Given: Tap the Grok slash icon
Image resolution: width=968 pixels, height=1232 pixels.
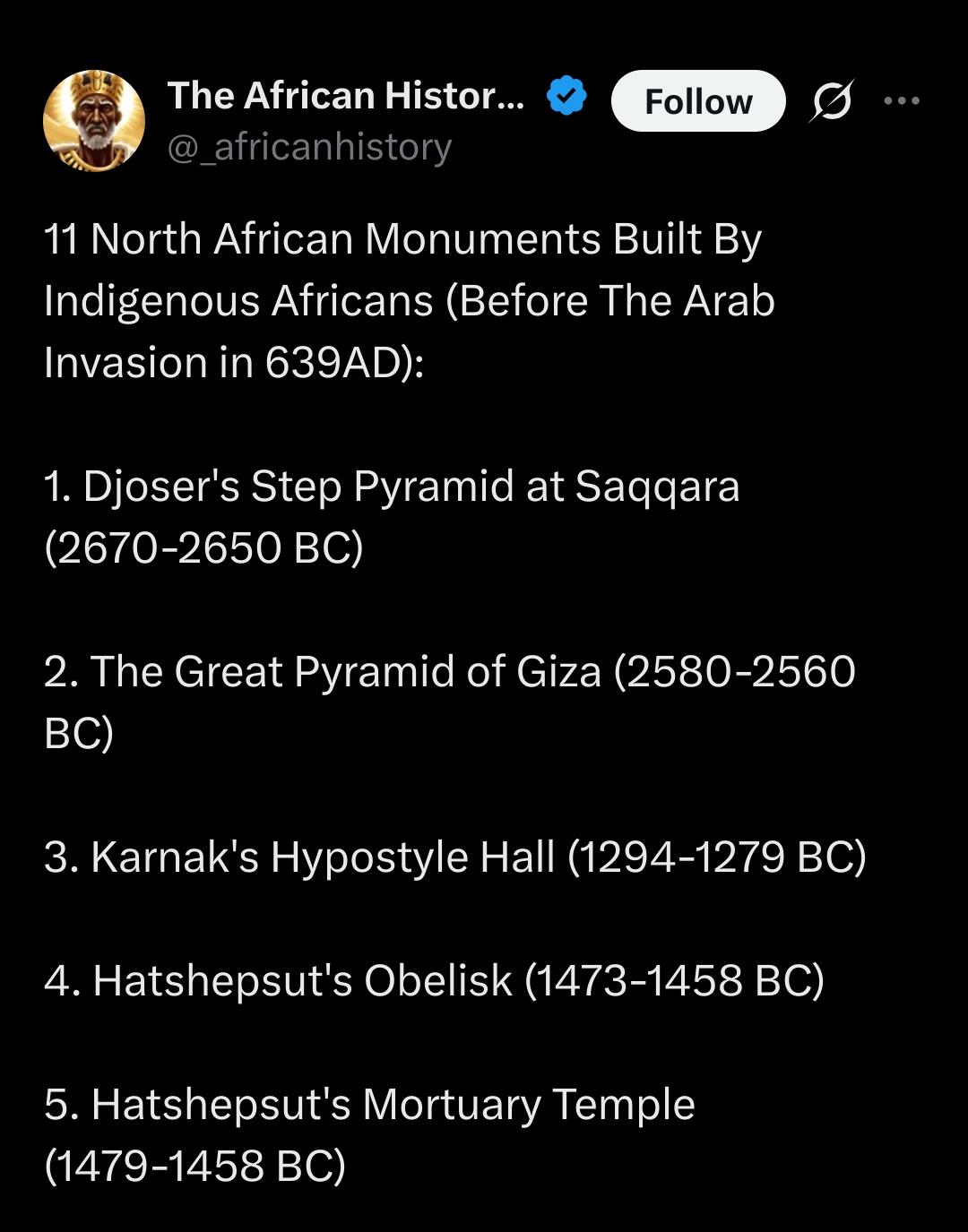Looking at the screenshot, I should [x=831, y=101].
